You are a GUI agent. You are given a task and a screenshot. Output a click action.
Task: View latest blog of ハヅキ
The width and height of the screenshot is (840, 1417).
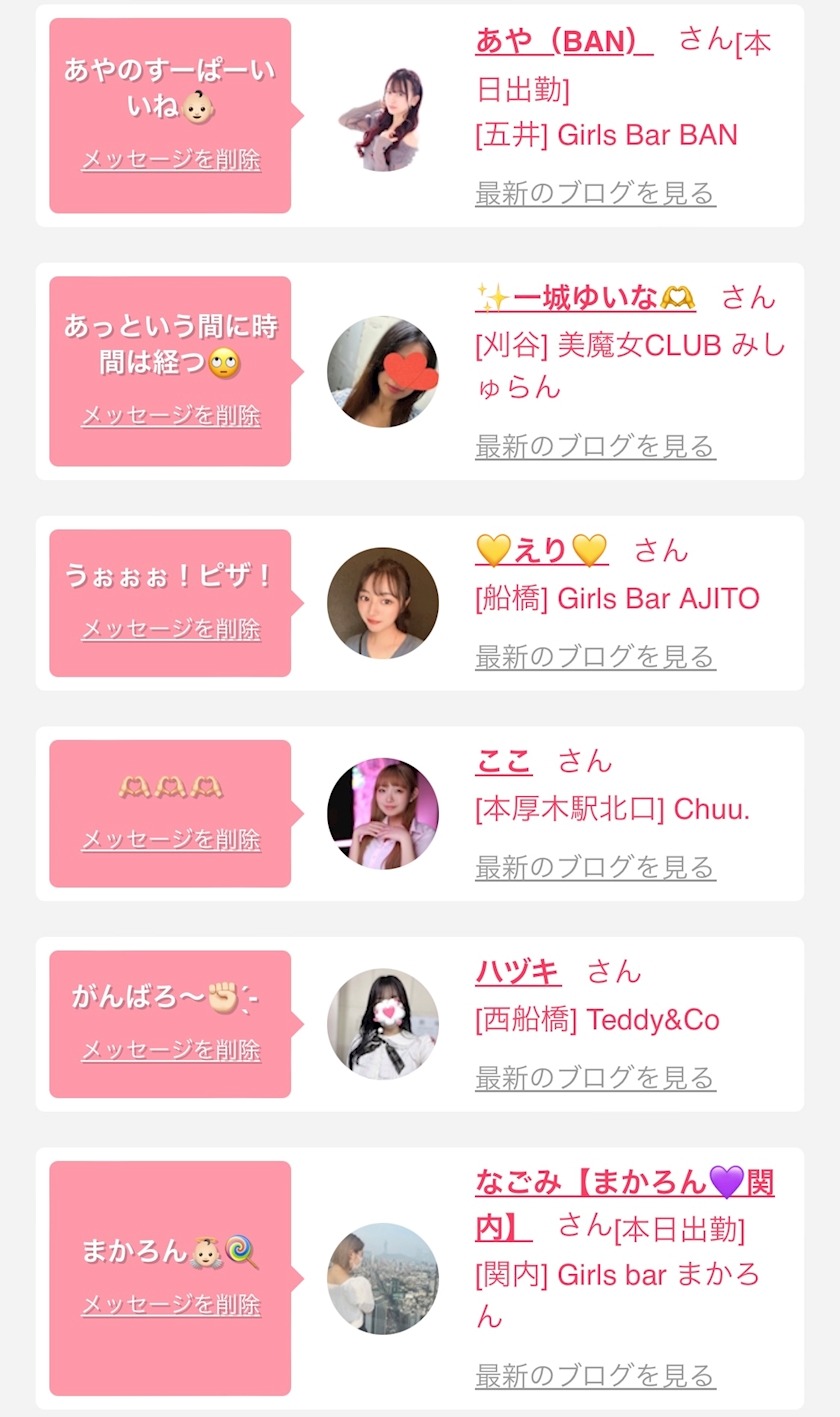pos(595,1078)
